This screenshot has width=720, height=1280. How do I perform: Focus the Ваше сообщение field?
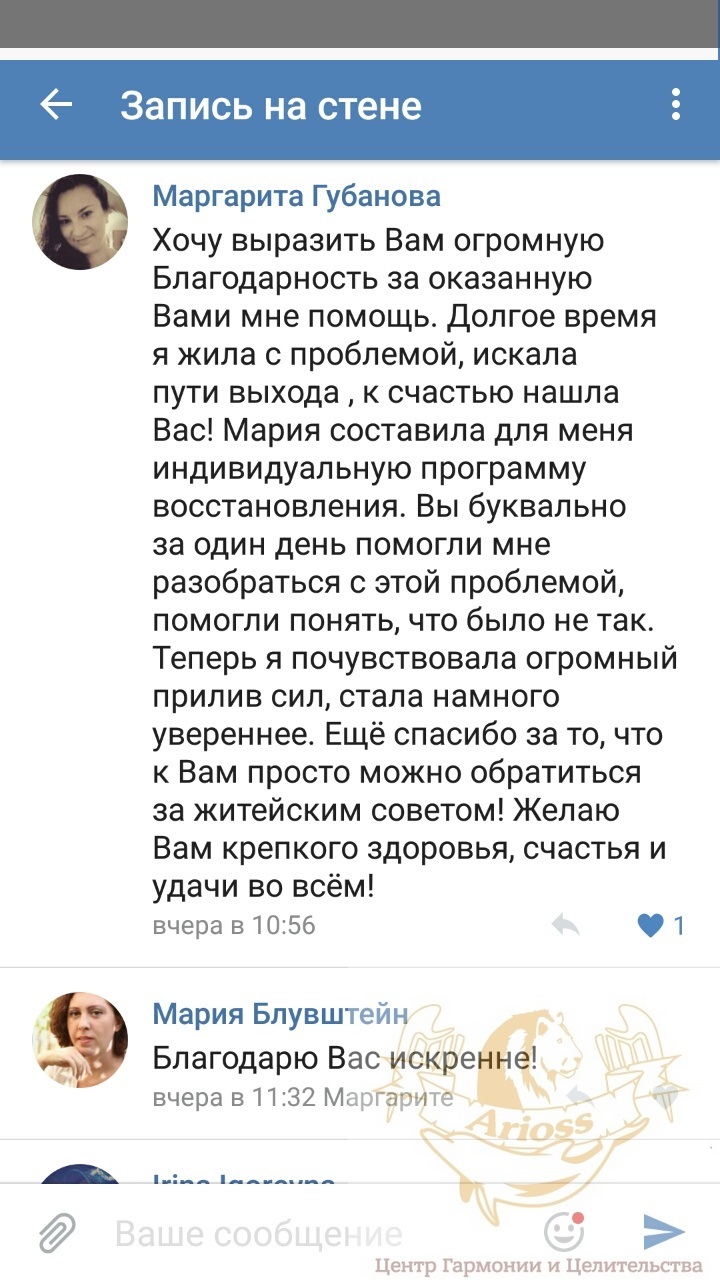300,1234
